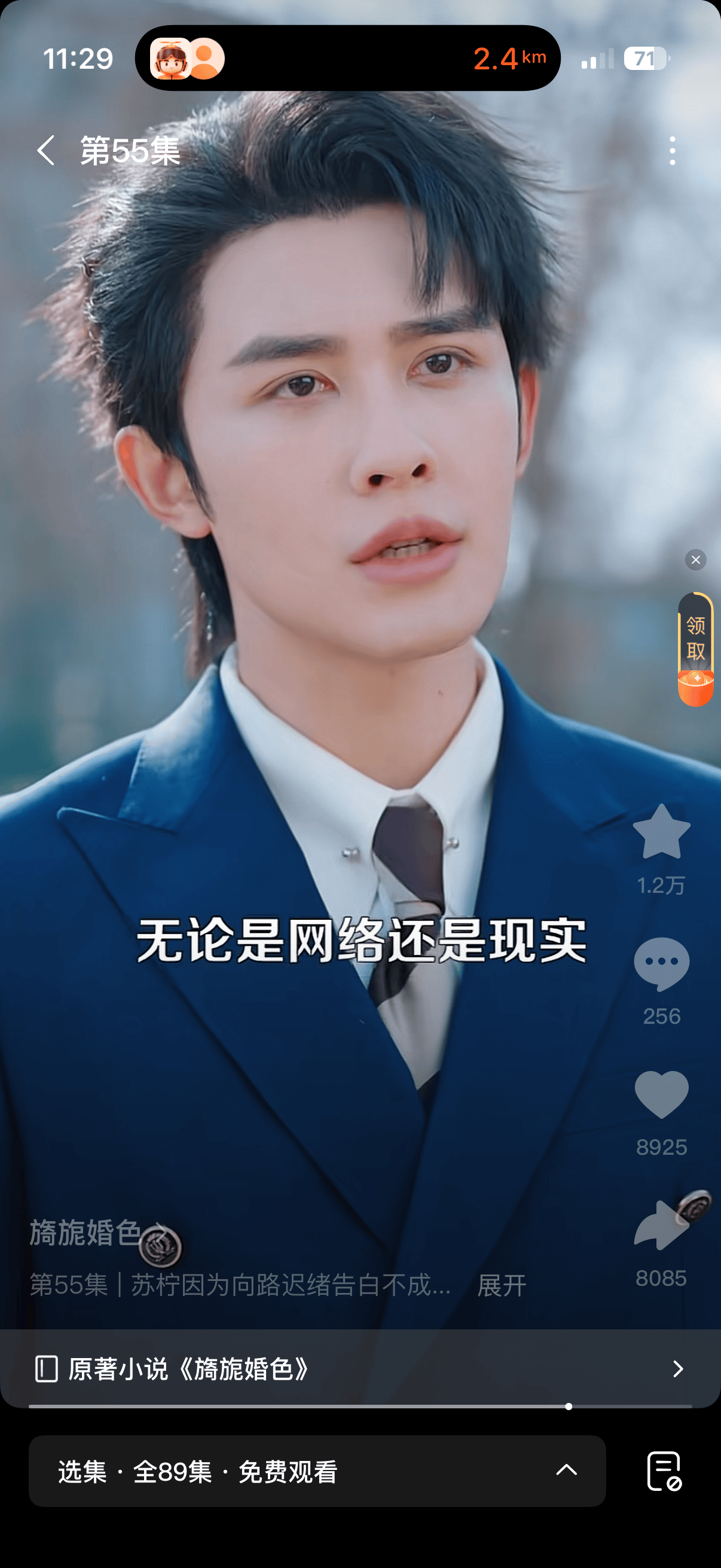Viewport: 721px width, 1568px height.
Task: Dismiss the floating 领取 reward widget
Action: [695, 559]
